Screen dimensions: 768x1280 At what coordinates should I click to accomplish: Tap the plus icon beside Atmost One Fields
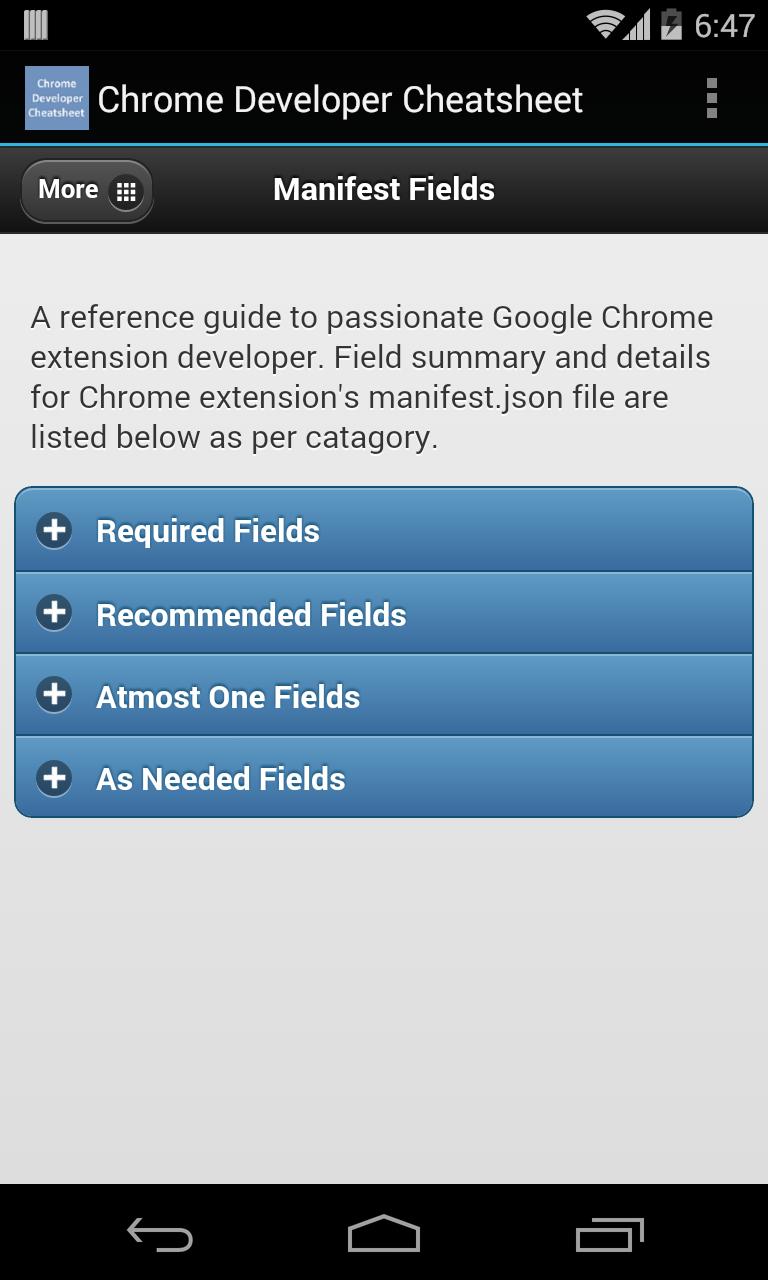(x=53, y=694)
